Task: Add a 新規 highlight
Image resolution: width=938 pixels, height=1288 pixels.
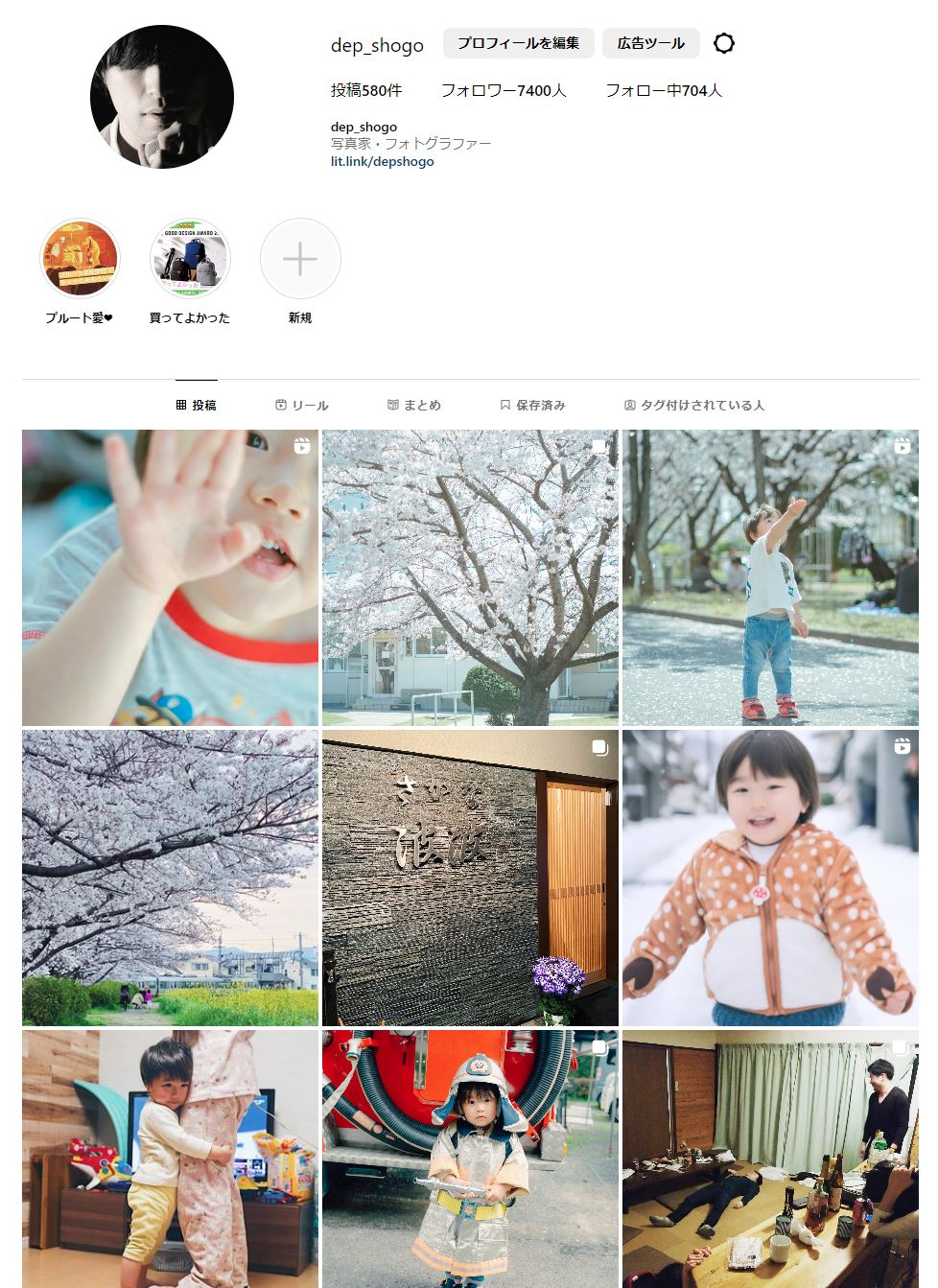Action: [300, 259]
